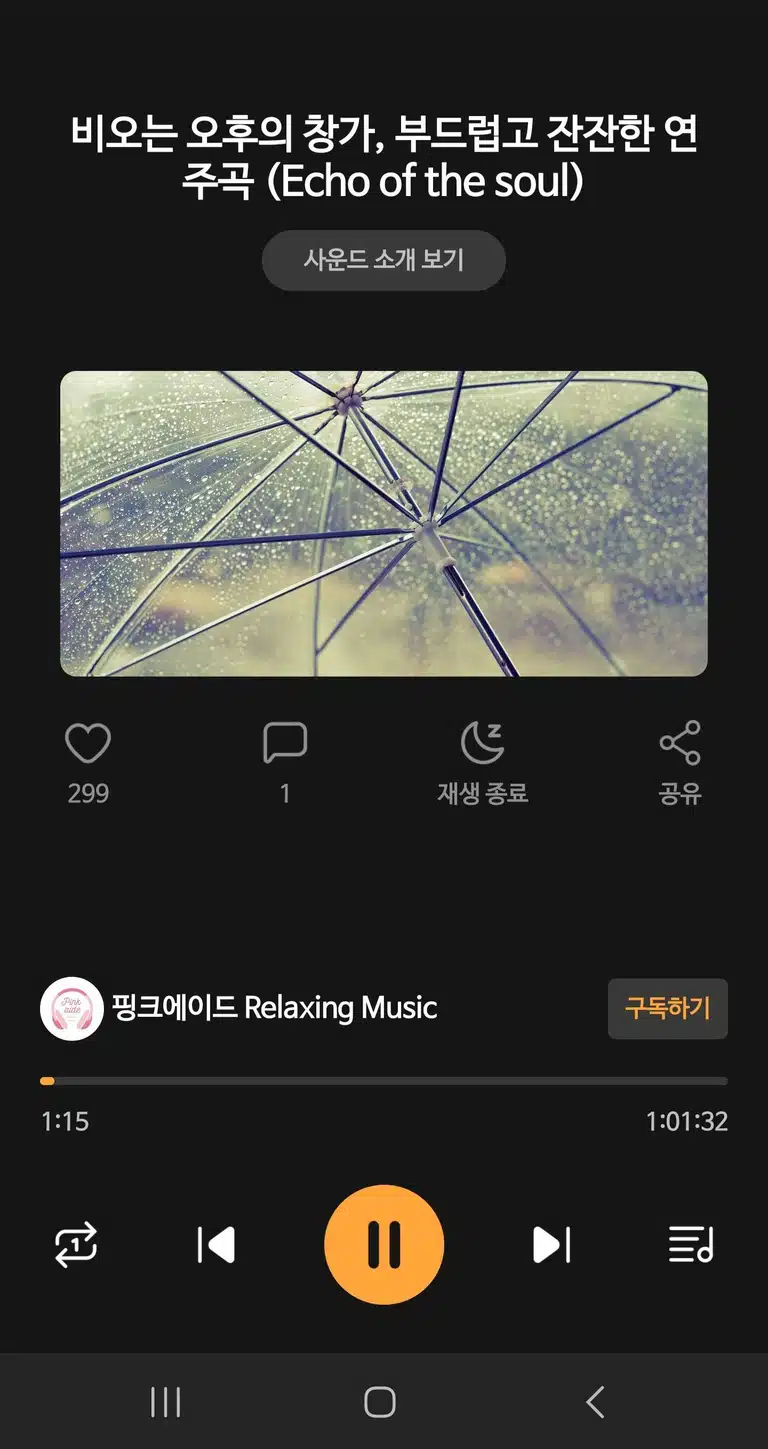This screenshot has height=1449, width=768.
Task: Go back with system back button
Action: pyautogui.click(x=595, y=1402)
